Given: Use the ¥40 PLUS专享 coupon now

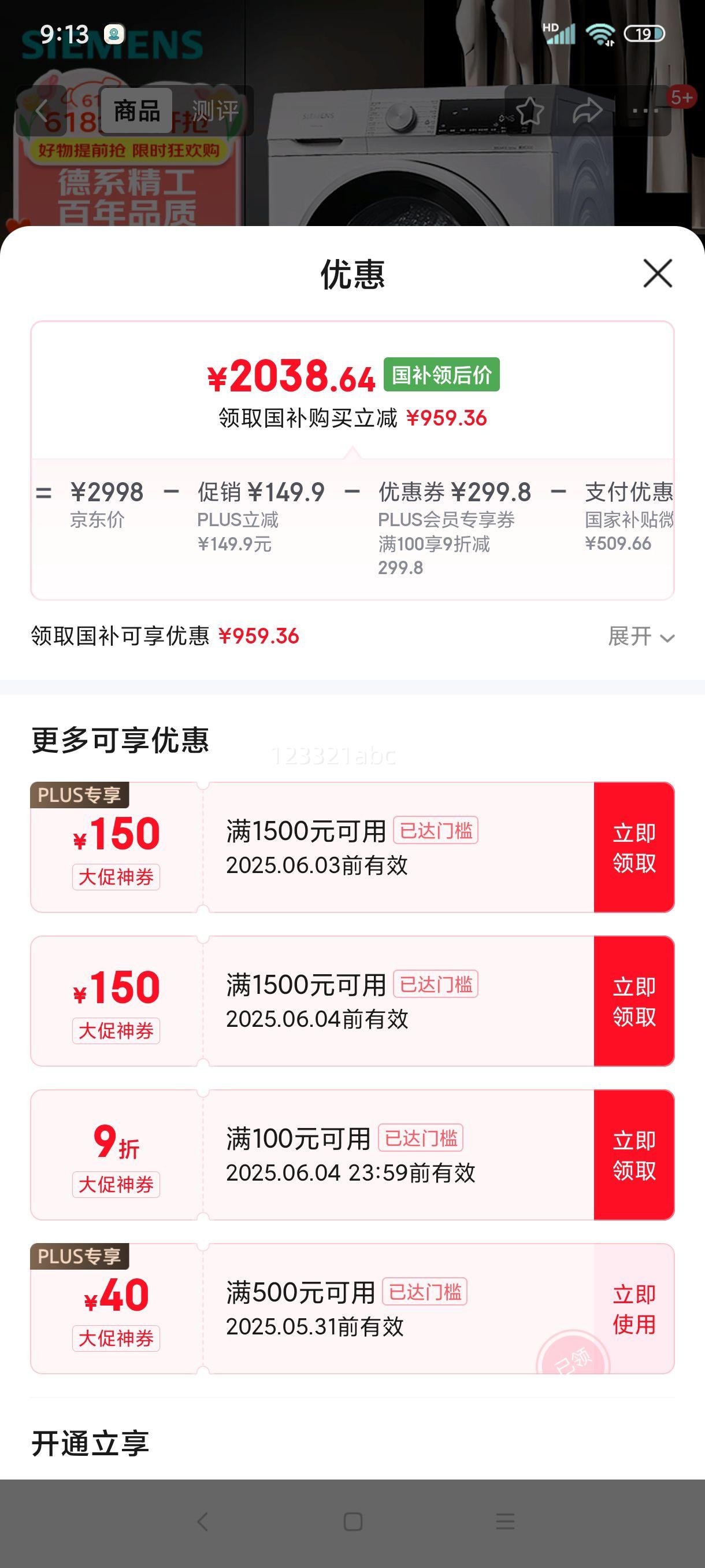Looking at the screenshot, I should pyautogui.click(x=634, y=1309).
